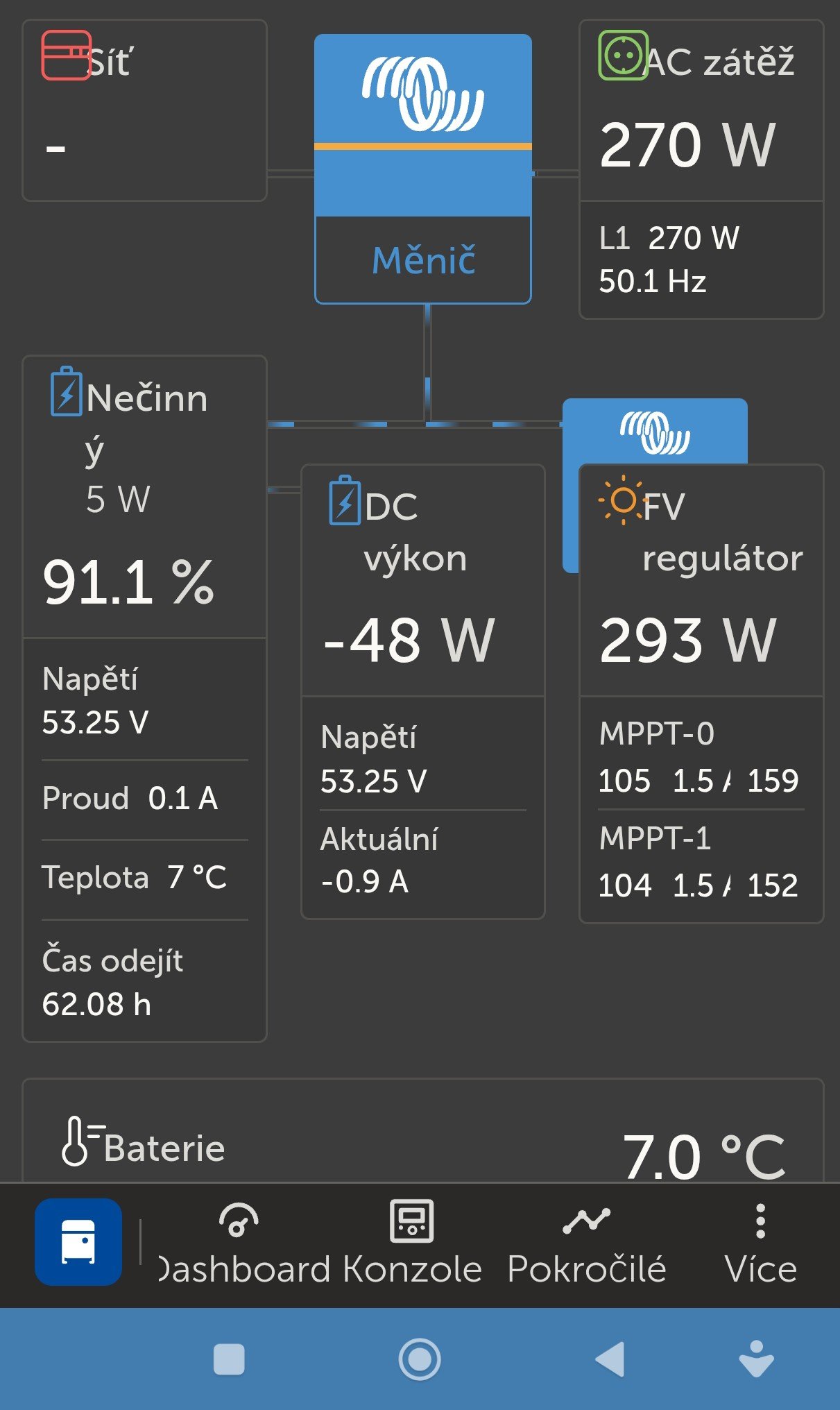Screen dimensions: 840x1410
Task: Select the installation icon in bottom bar
Action: point(78,1241)
